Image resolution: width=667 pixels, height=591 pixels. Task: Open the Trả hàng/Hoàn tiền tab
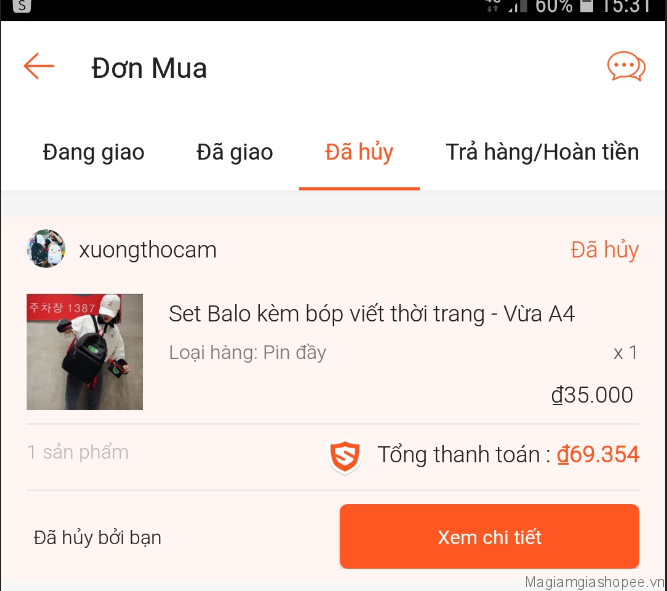coord(542,152)
